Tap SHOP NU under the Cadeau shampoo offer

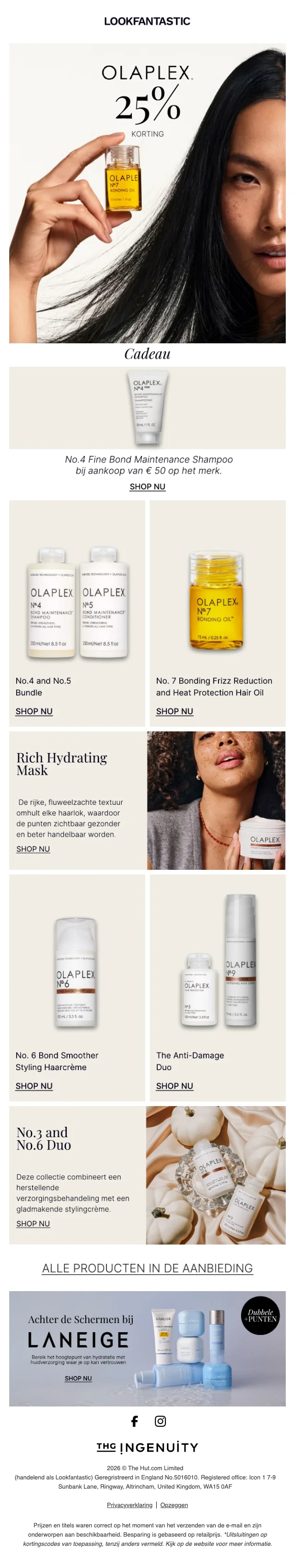[147, 486]
